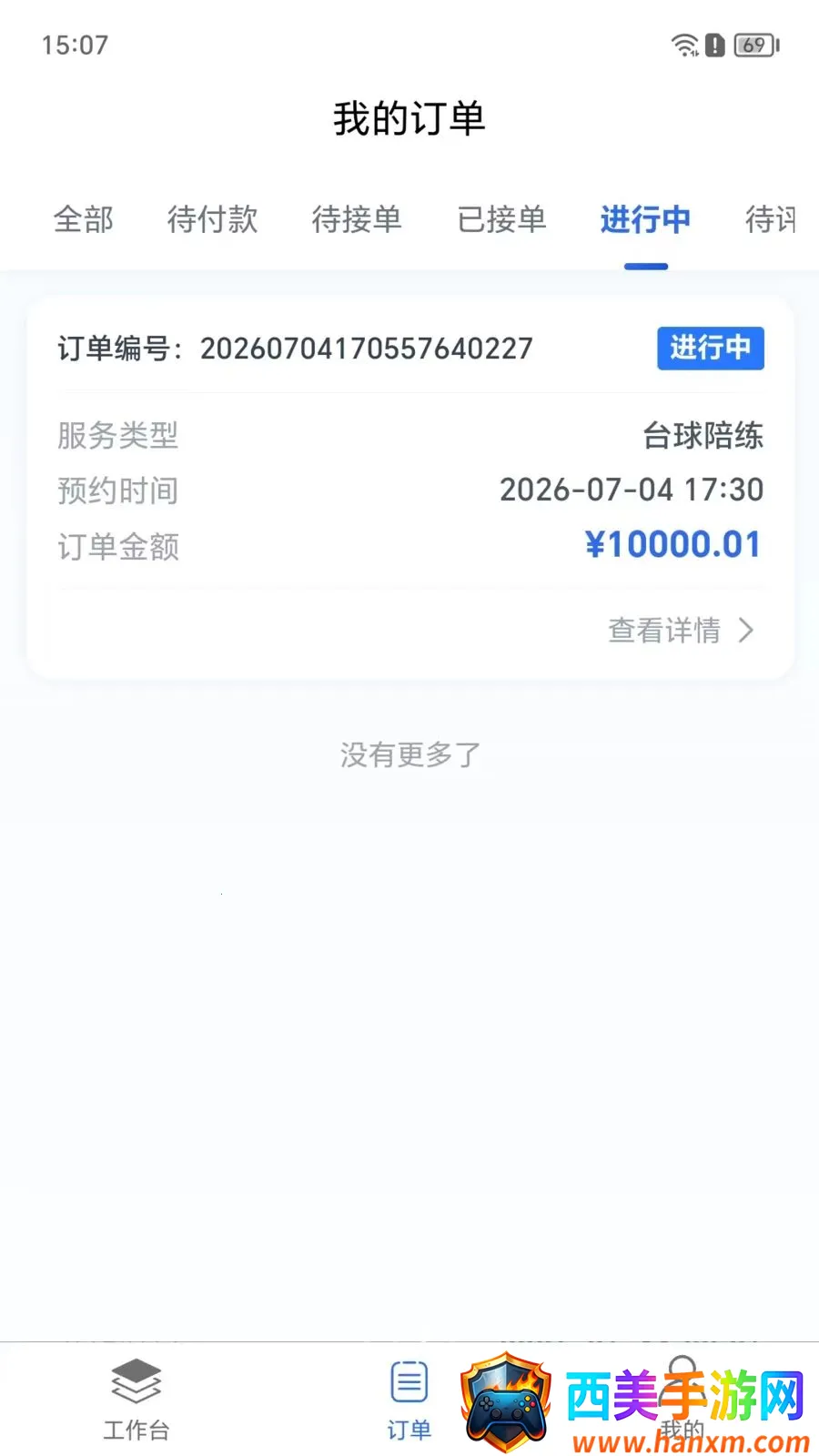Select the 待付款 tab

click(x=212, y=219)
